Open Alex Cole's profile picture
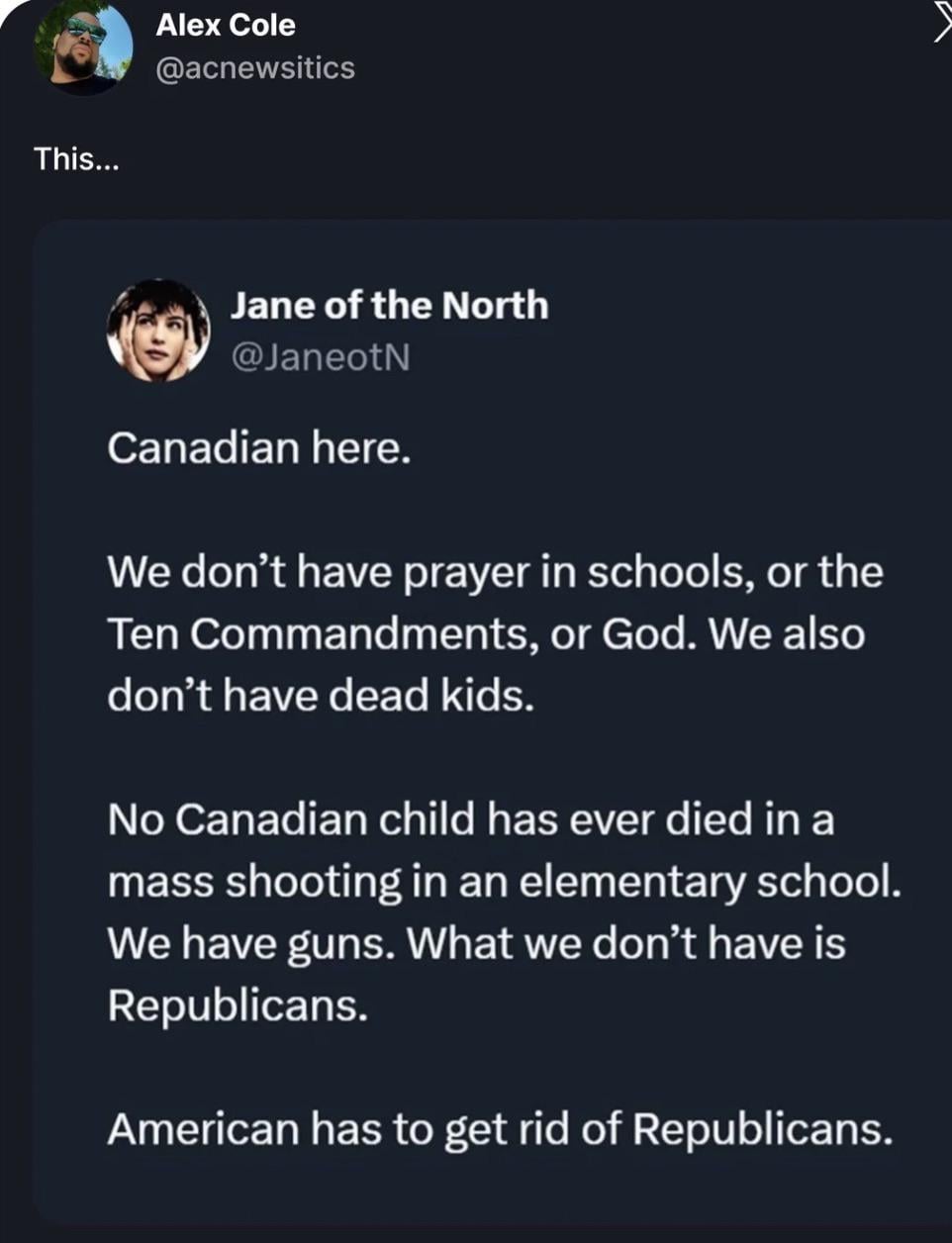This screenshot has width=952, height=1243. coord(83,47)
